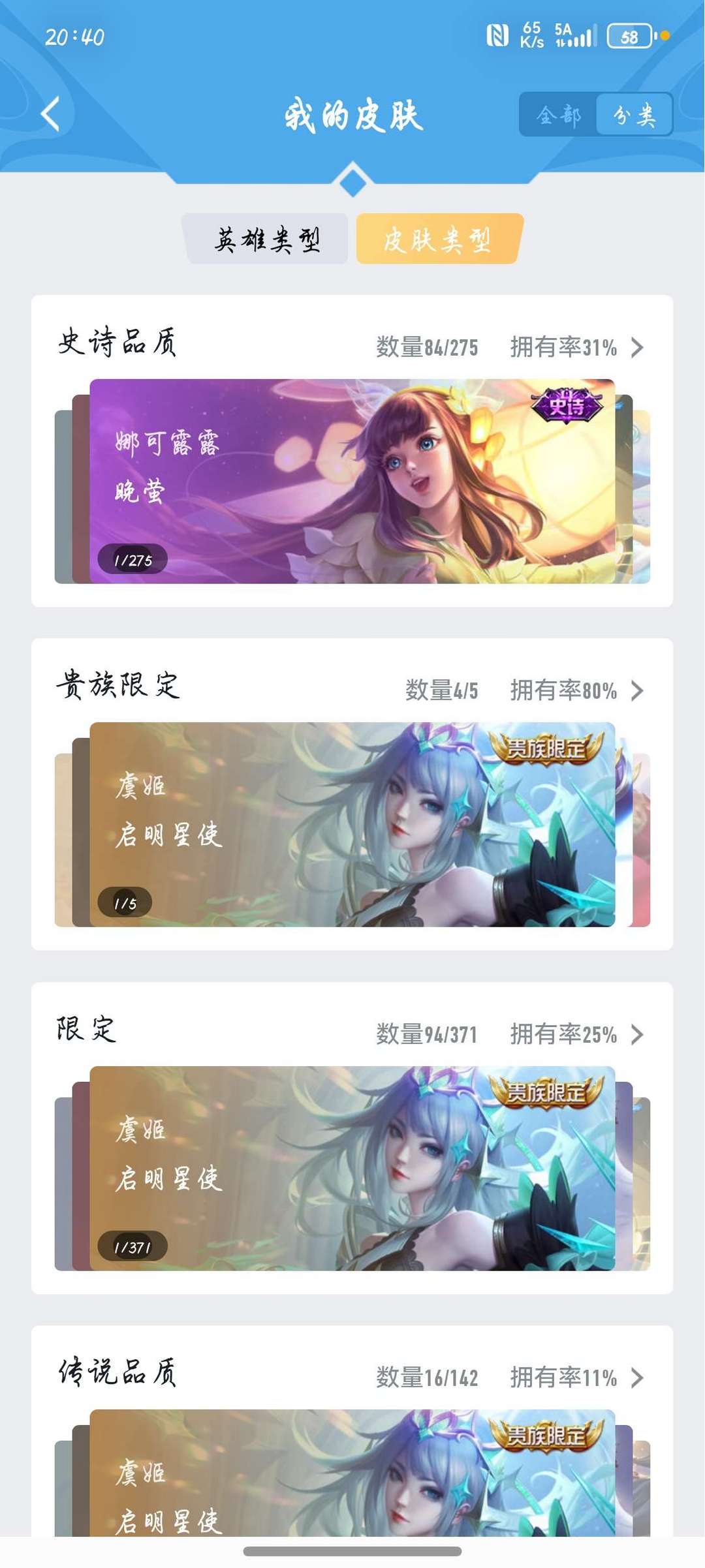Expand the 限定 category chevron
Image resolution: width=705 pixels, height=1568 pixels.
637,1035
